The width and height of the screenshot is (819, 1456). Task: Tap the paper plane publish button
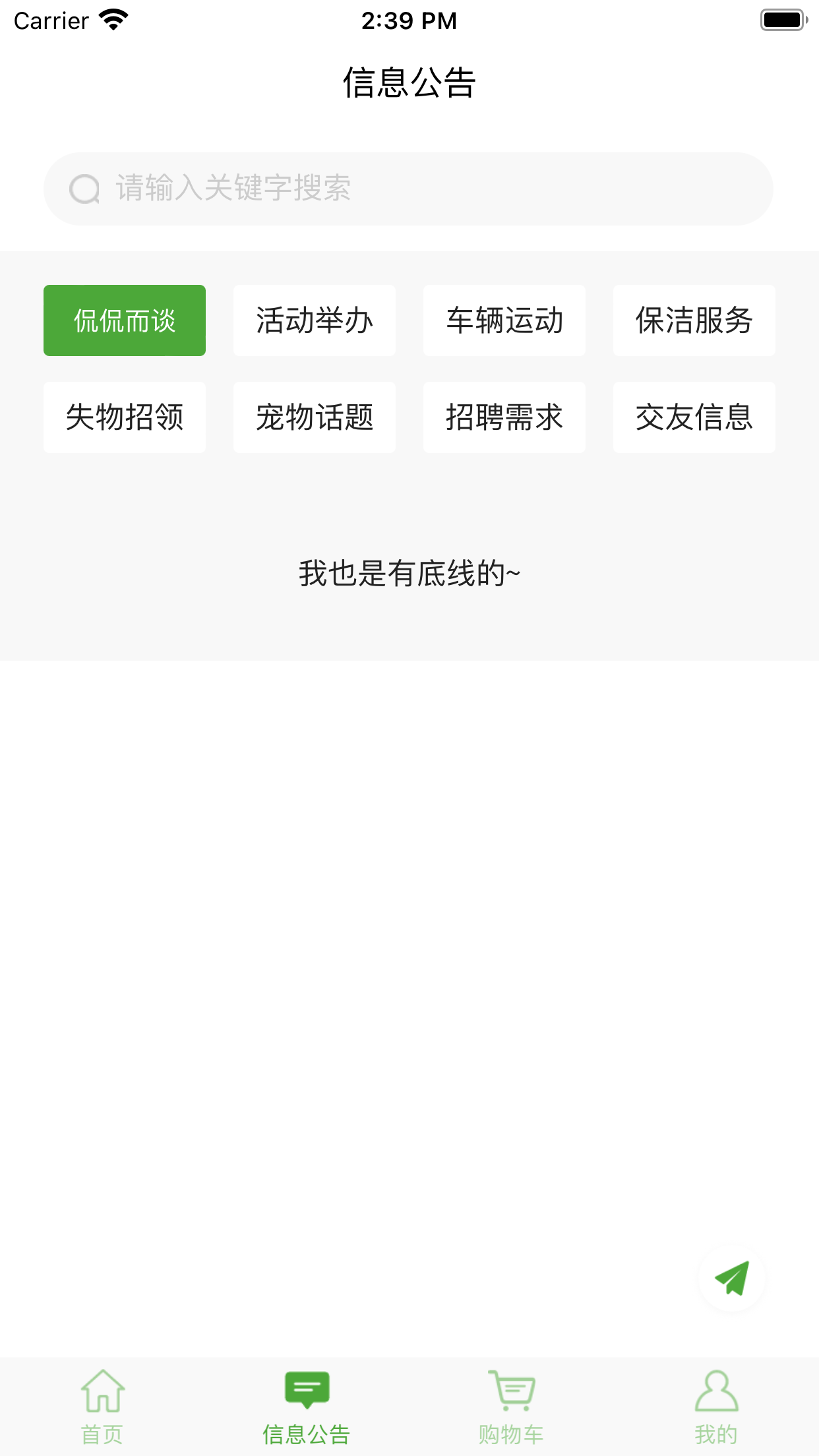pyautogui.click(x=732, y=1279)
